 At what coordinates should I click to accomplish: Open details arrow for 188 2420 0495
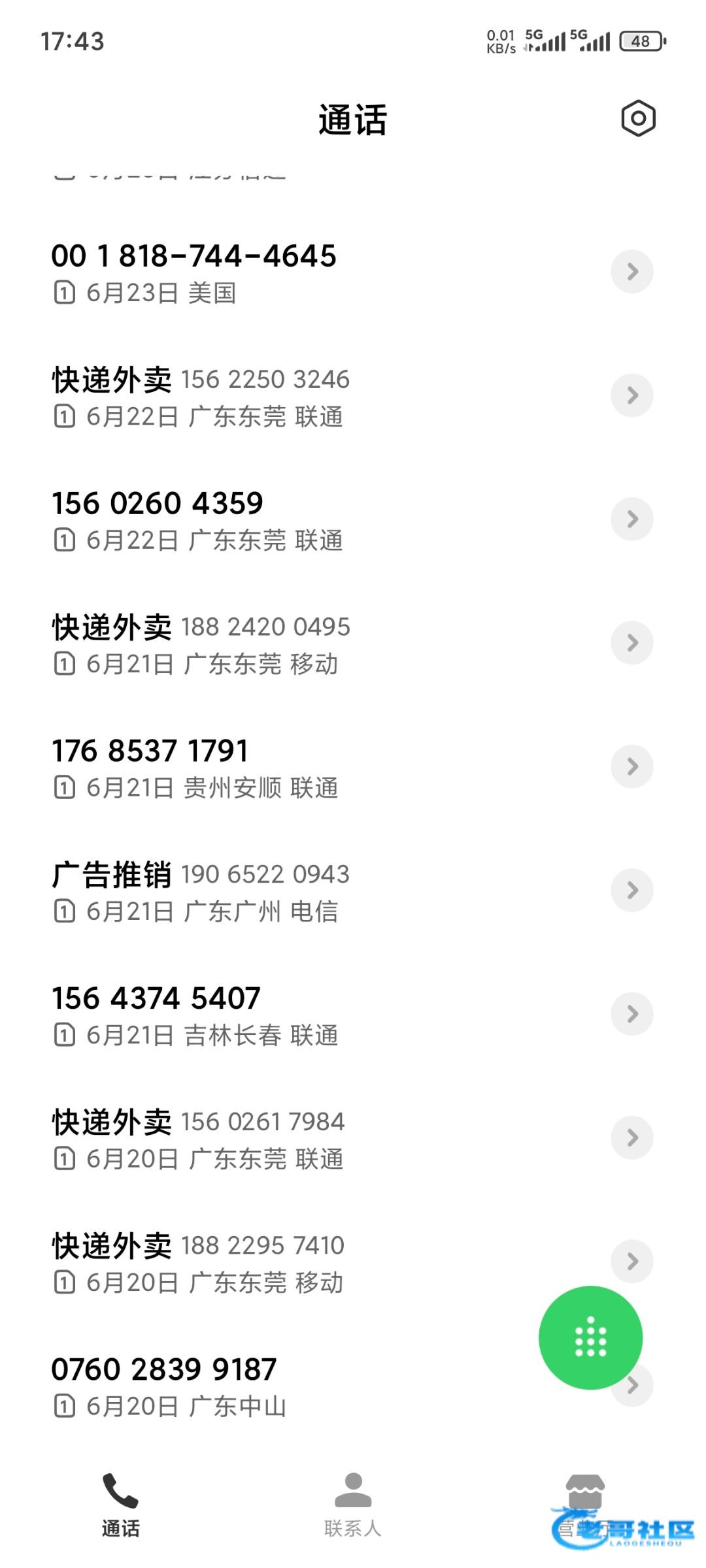[632, 643]
